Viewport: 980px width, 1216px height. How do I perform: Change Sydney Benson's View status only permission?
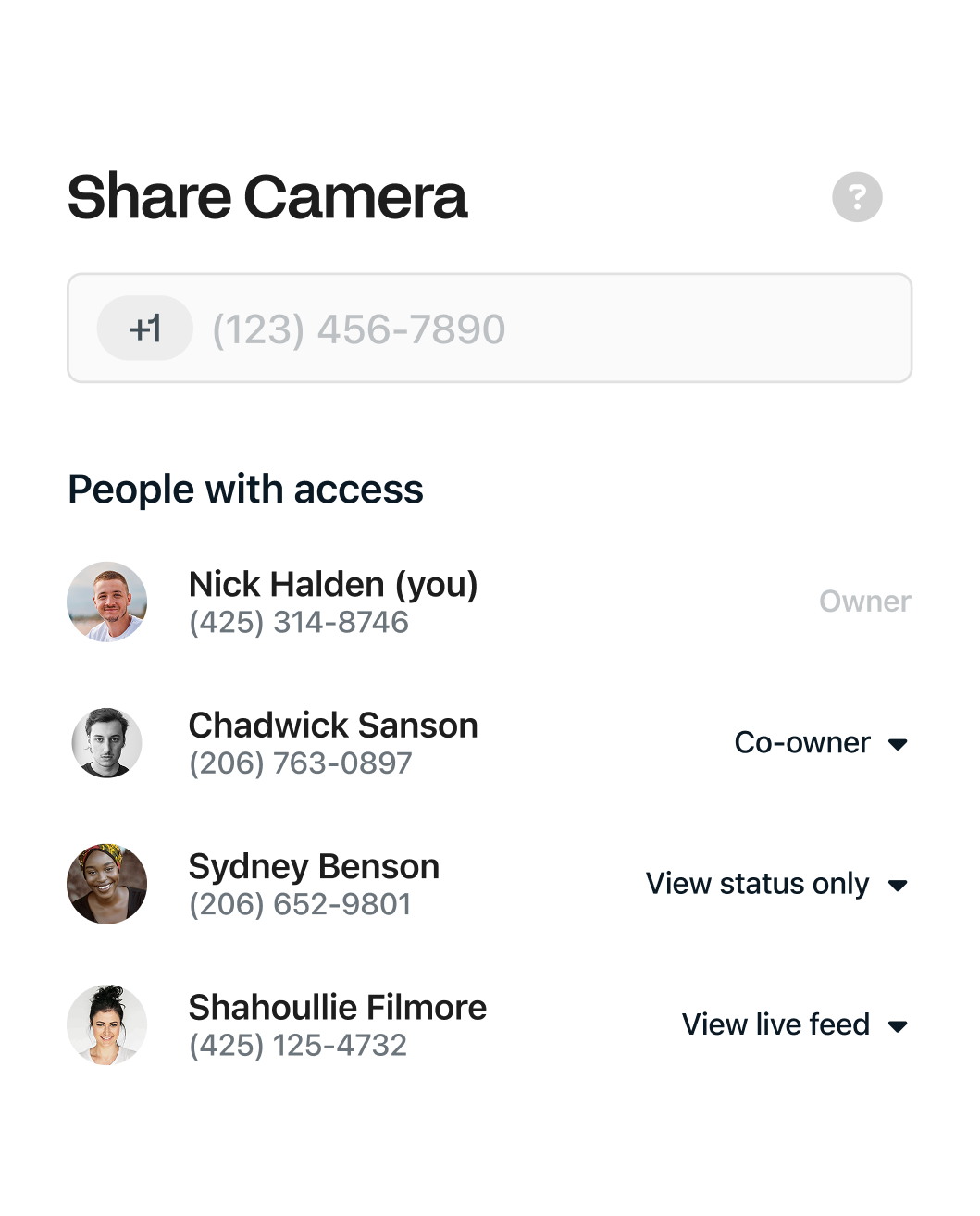[776, 884]
